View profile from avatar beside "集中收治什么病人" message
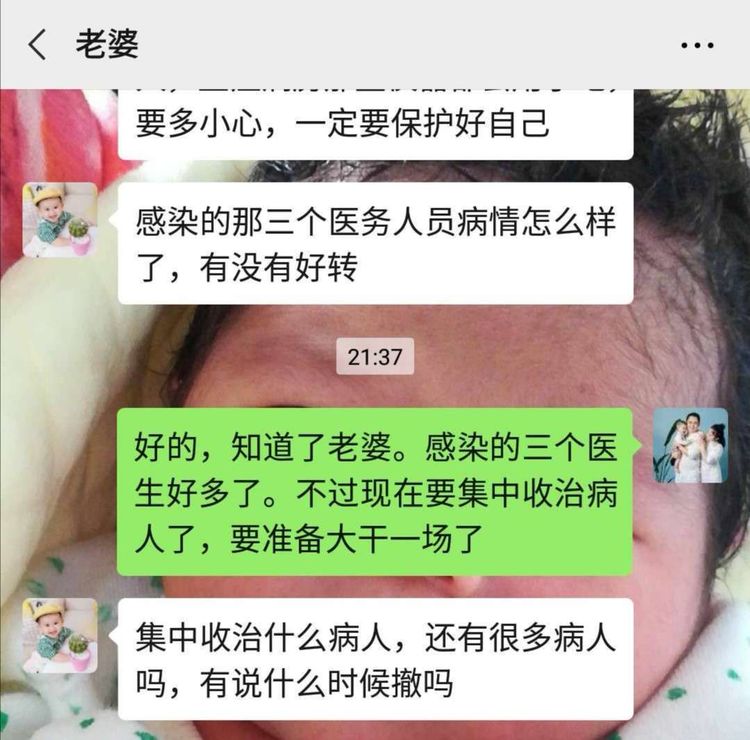 [x=60, y=636]
